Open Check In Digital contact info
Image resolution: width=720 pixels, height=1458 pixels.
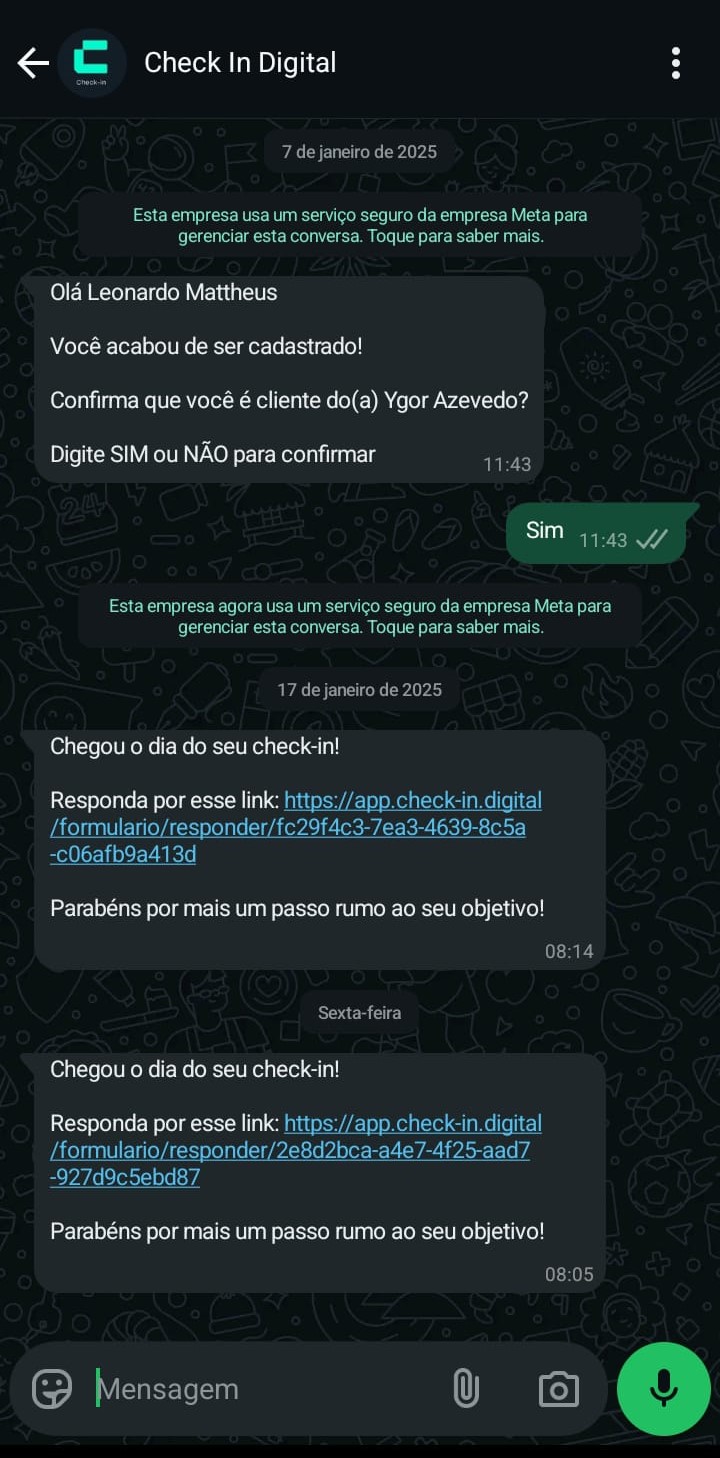[240, 63]
